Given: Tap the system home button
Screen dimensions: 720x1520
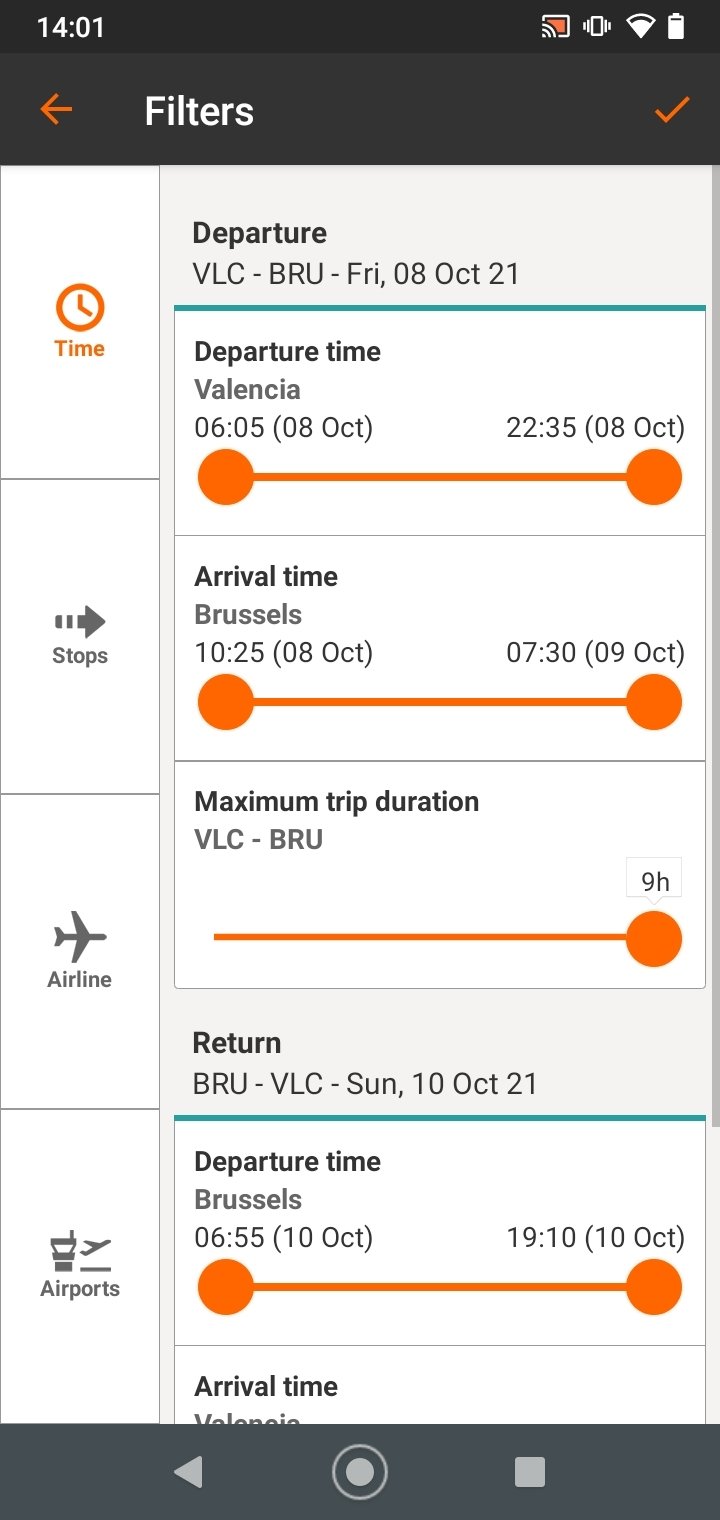Looking at the screenshot, I should 360,1472.
